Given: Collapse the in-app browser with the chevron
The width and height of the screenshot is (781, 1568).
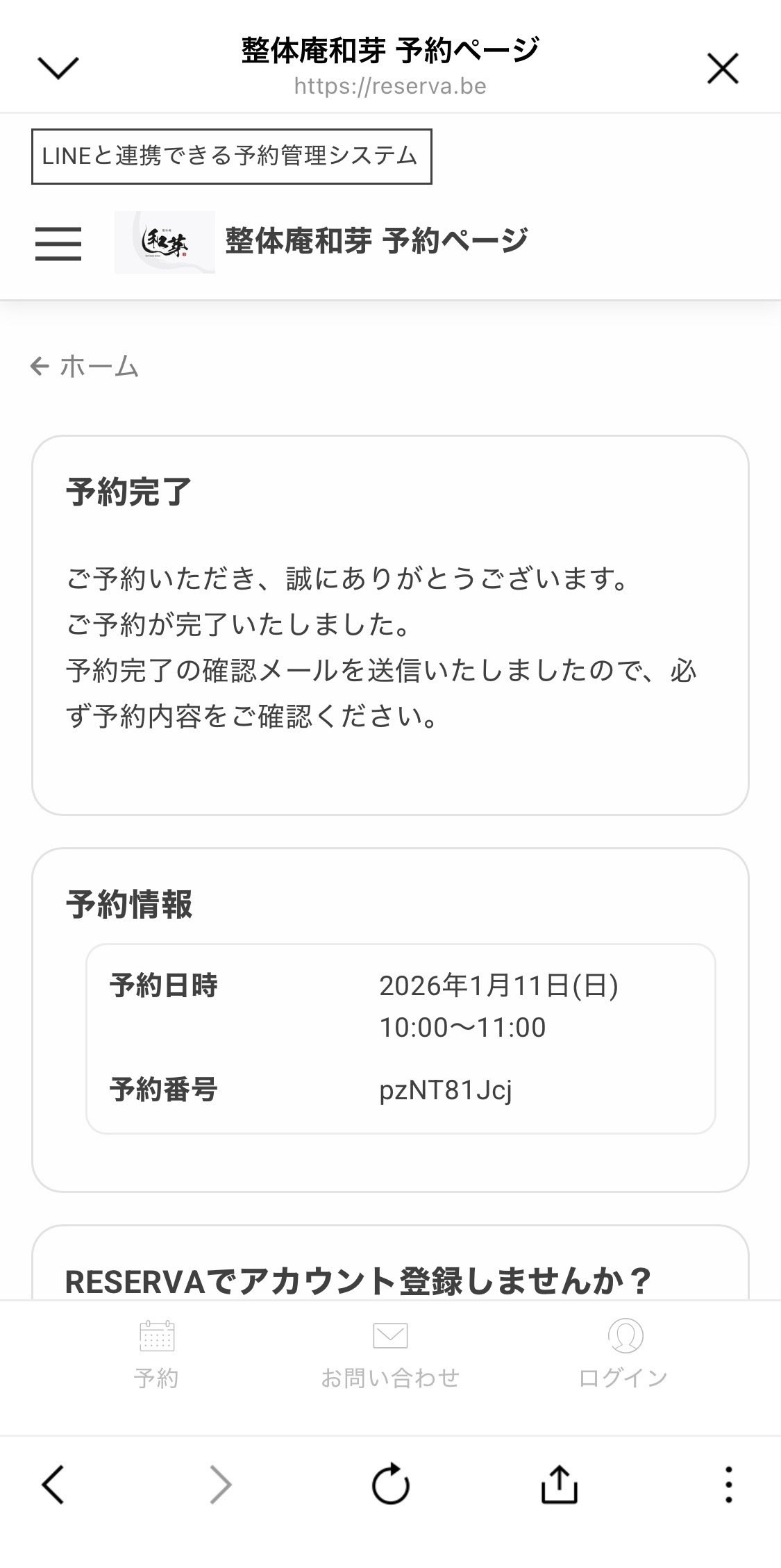Looking at the screenshot, I should pyautogui.click(x=58, y=68).
